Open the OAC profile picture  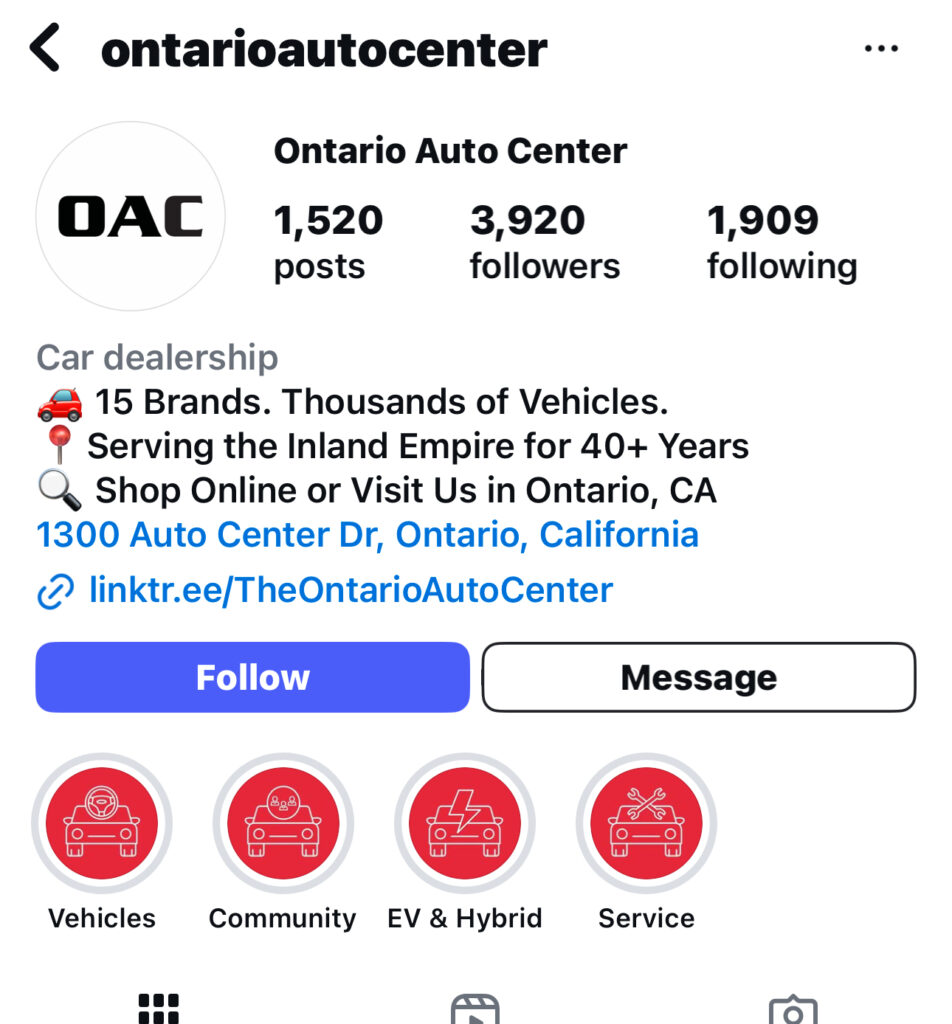130,216
